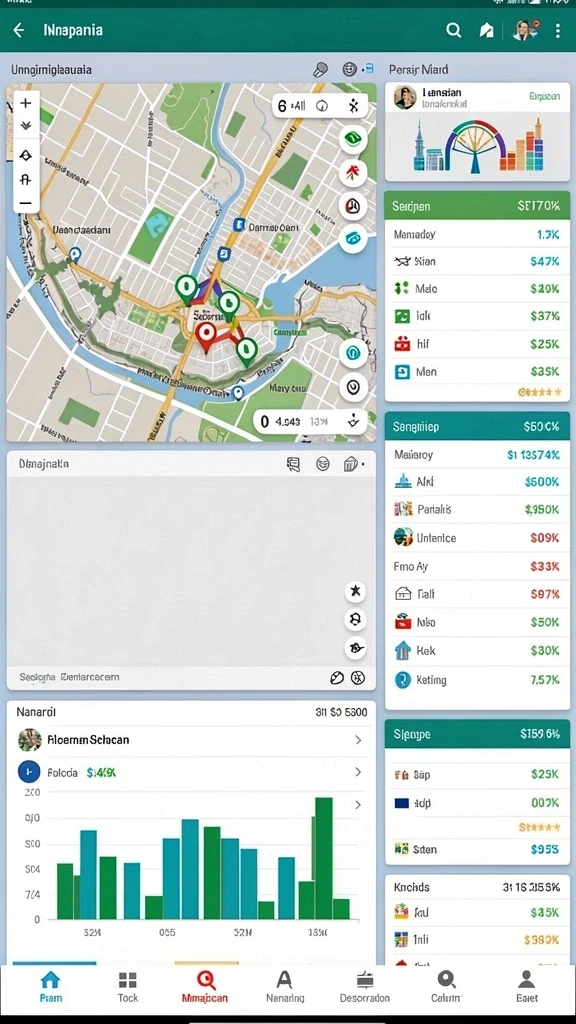Image resolution: width=576 pixels, height=1024 pixels.
Task: Switch to the Eaiet profile tab
Action: click(526, 986)
